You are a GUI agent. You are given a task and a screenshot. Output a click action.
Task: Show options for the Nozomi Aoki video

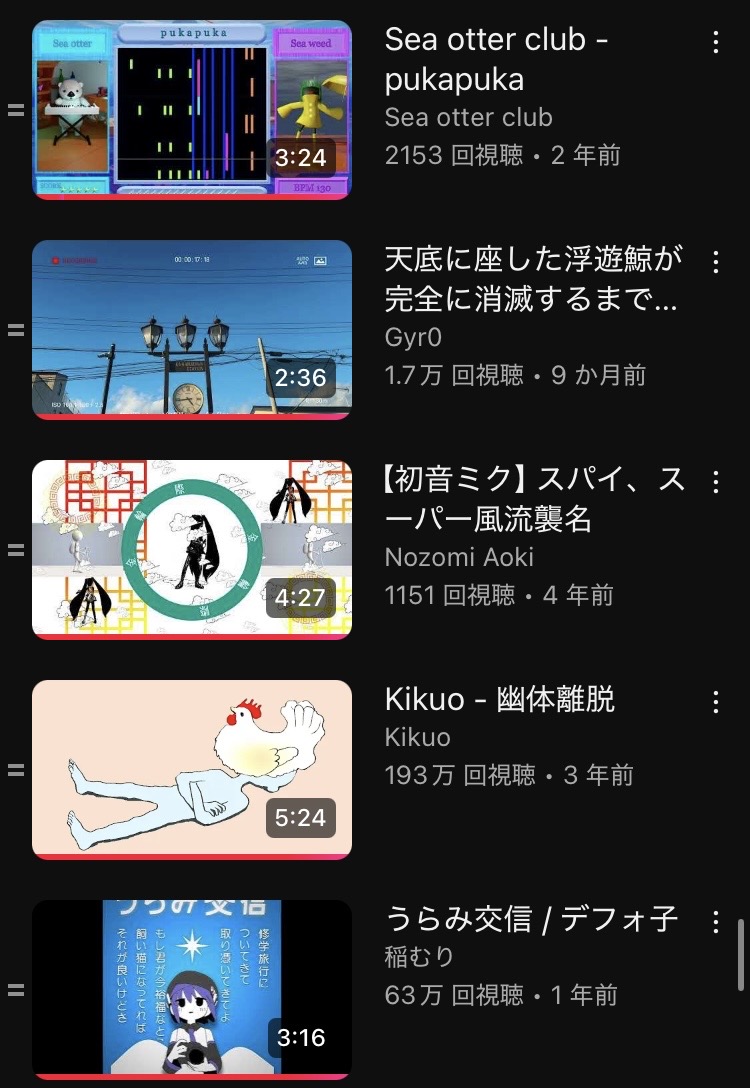[716, 482]
